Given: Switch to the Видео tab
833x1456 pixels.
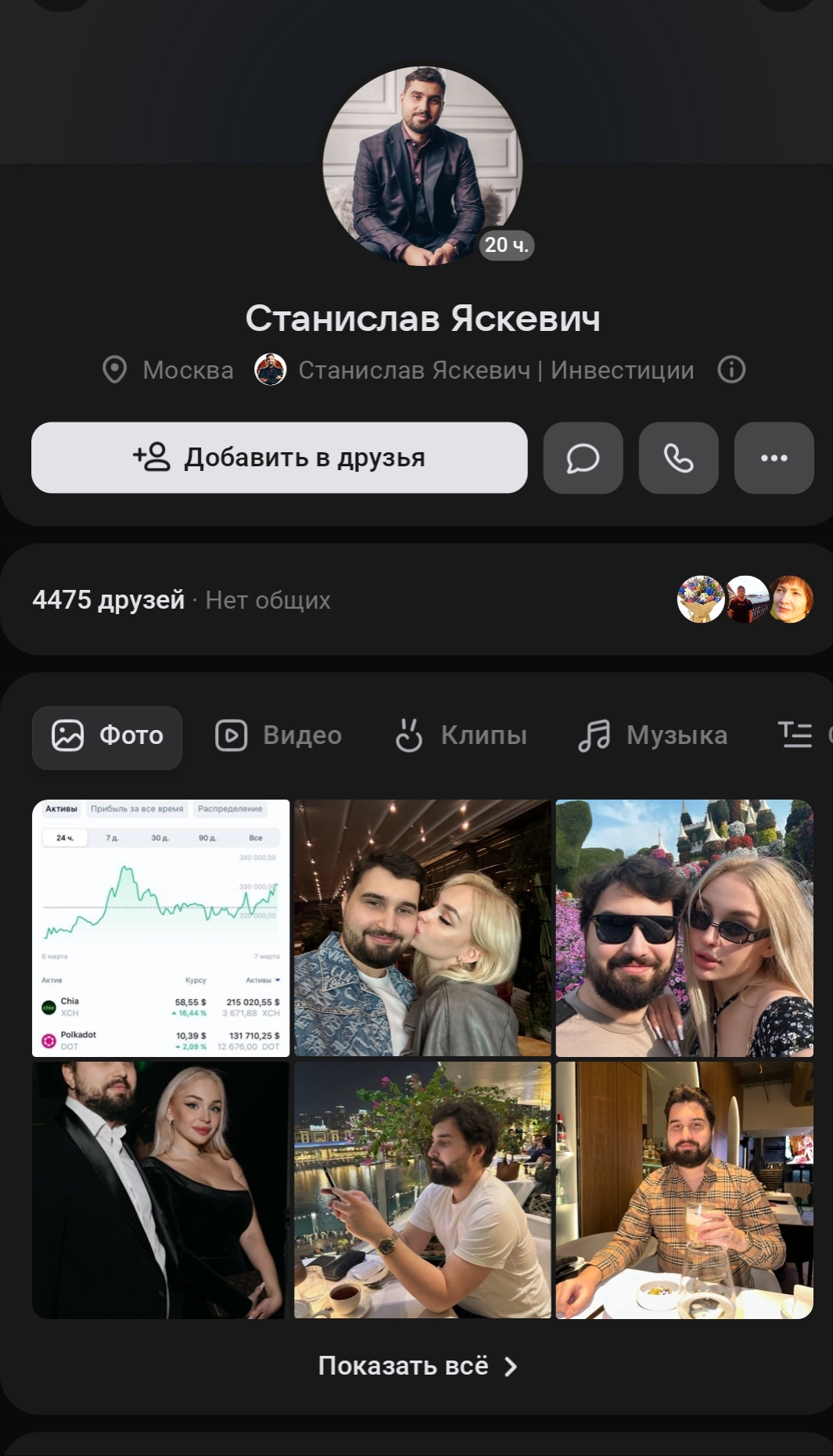Looking at the screenshot, I should (x=279, y=735).
